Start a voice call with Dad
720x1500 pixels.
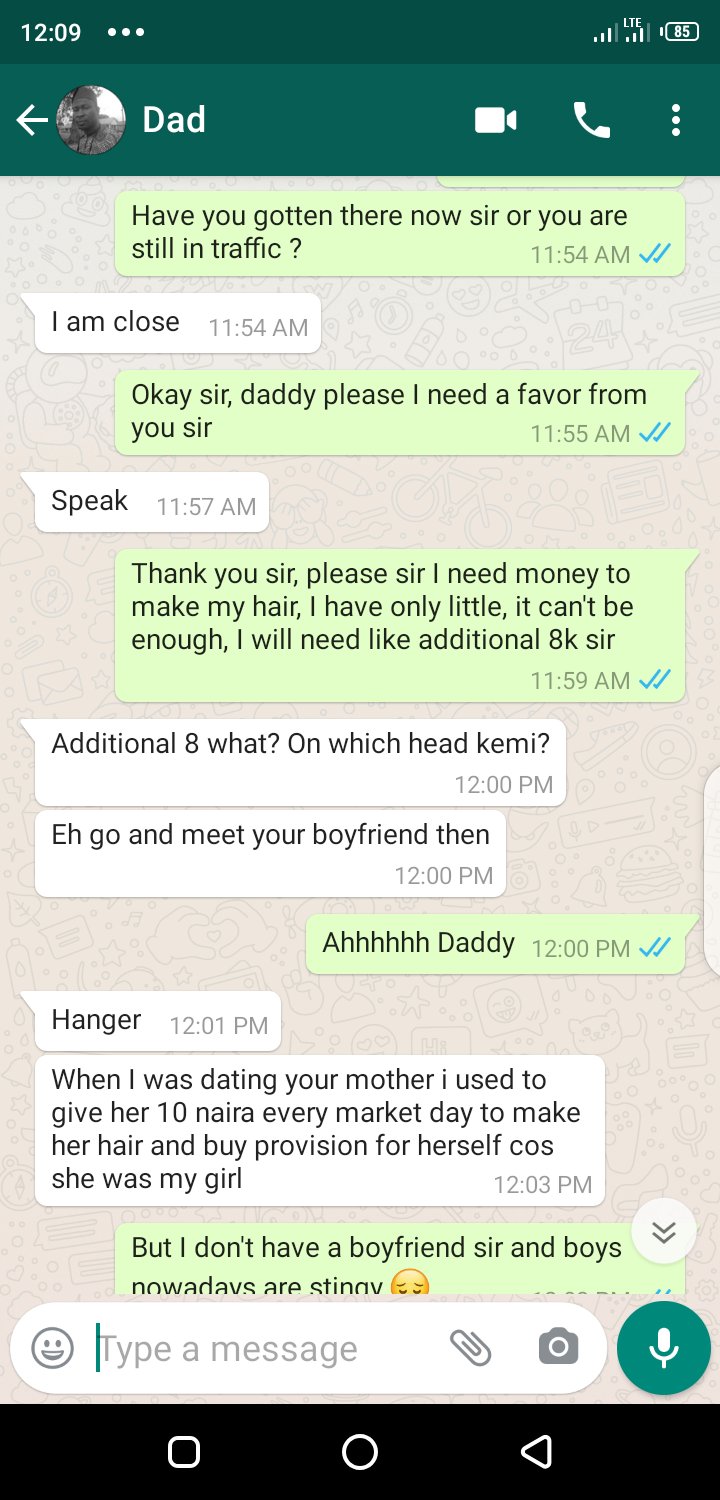(x=591, y=121)
